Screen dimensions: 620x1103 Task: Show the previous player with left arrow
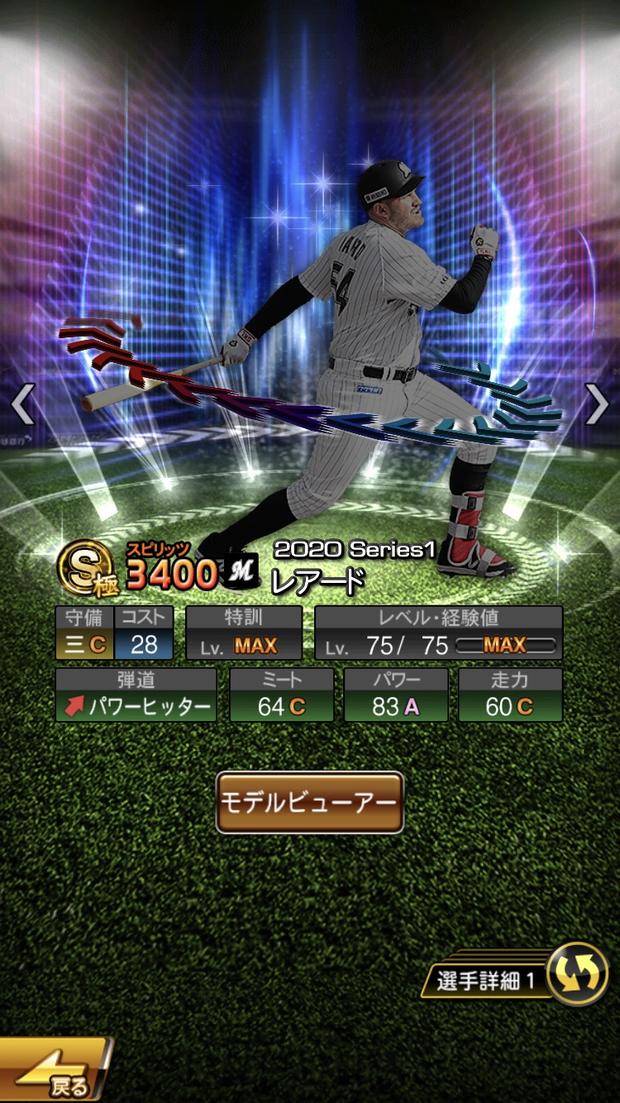[x=23, y=404]
